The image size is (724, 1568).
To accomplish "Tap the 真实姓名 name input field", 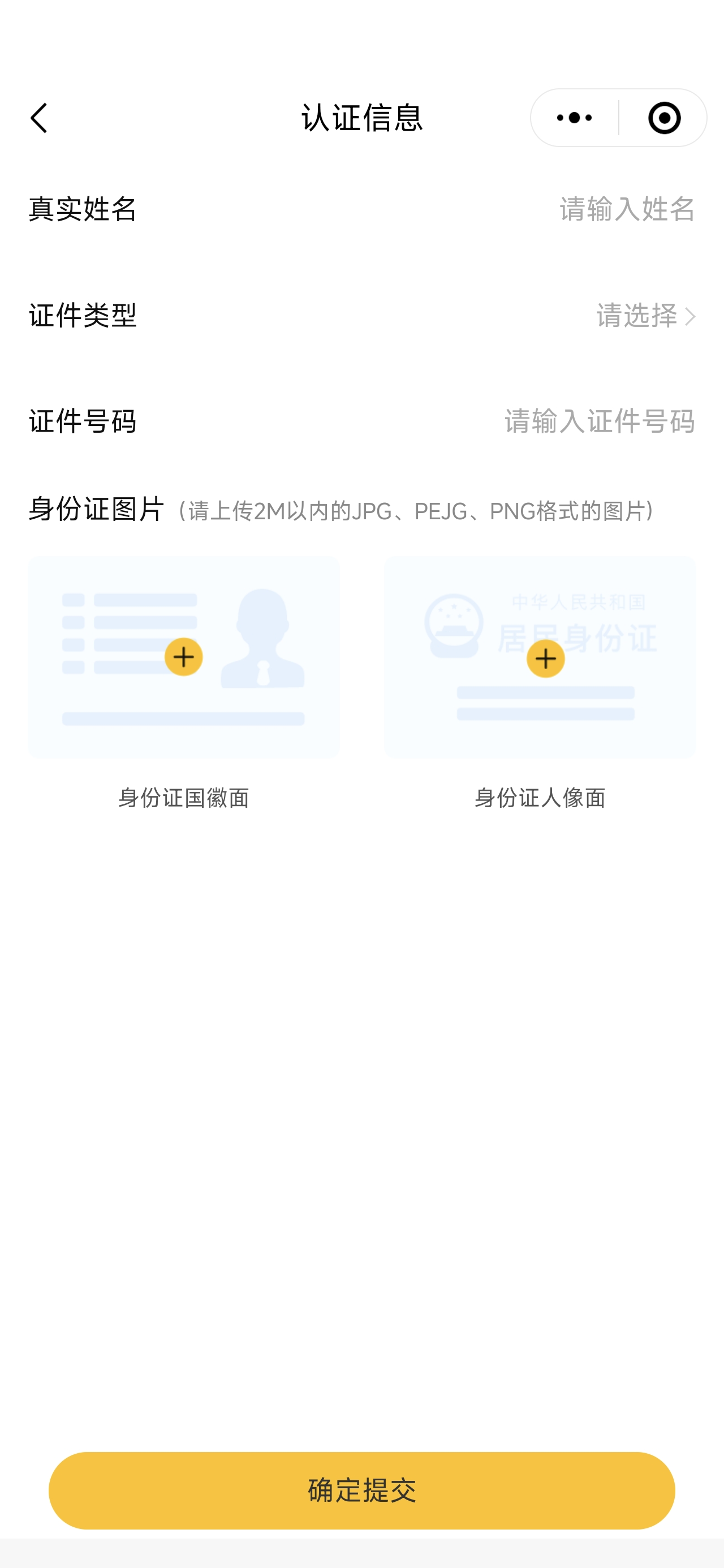I will [x=626, y=209].
